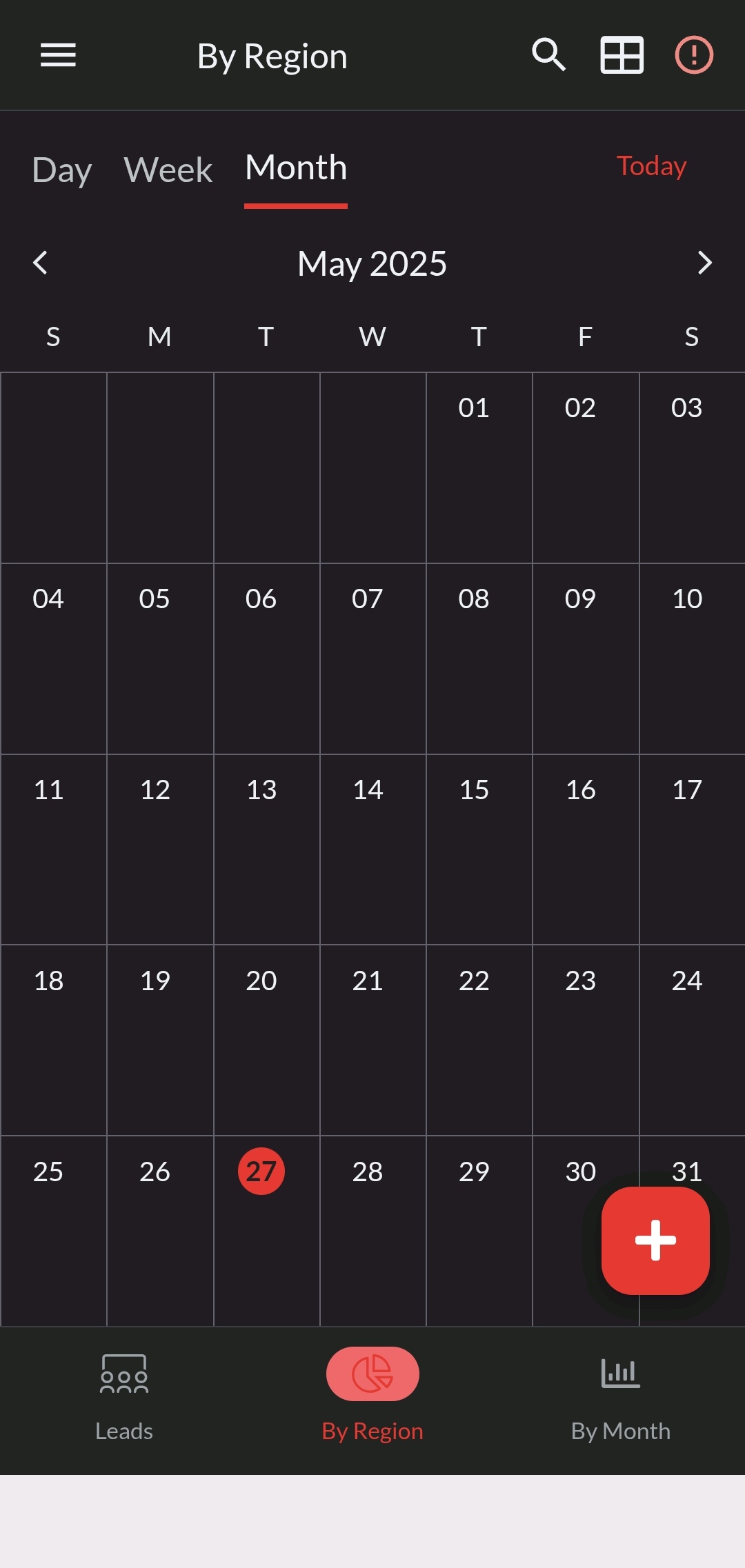Switch to the Week view
This screenshot has width=745, height=1568.
tap(168, 170)
